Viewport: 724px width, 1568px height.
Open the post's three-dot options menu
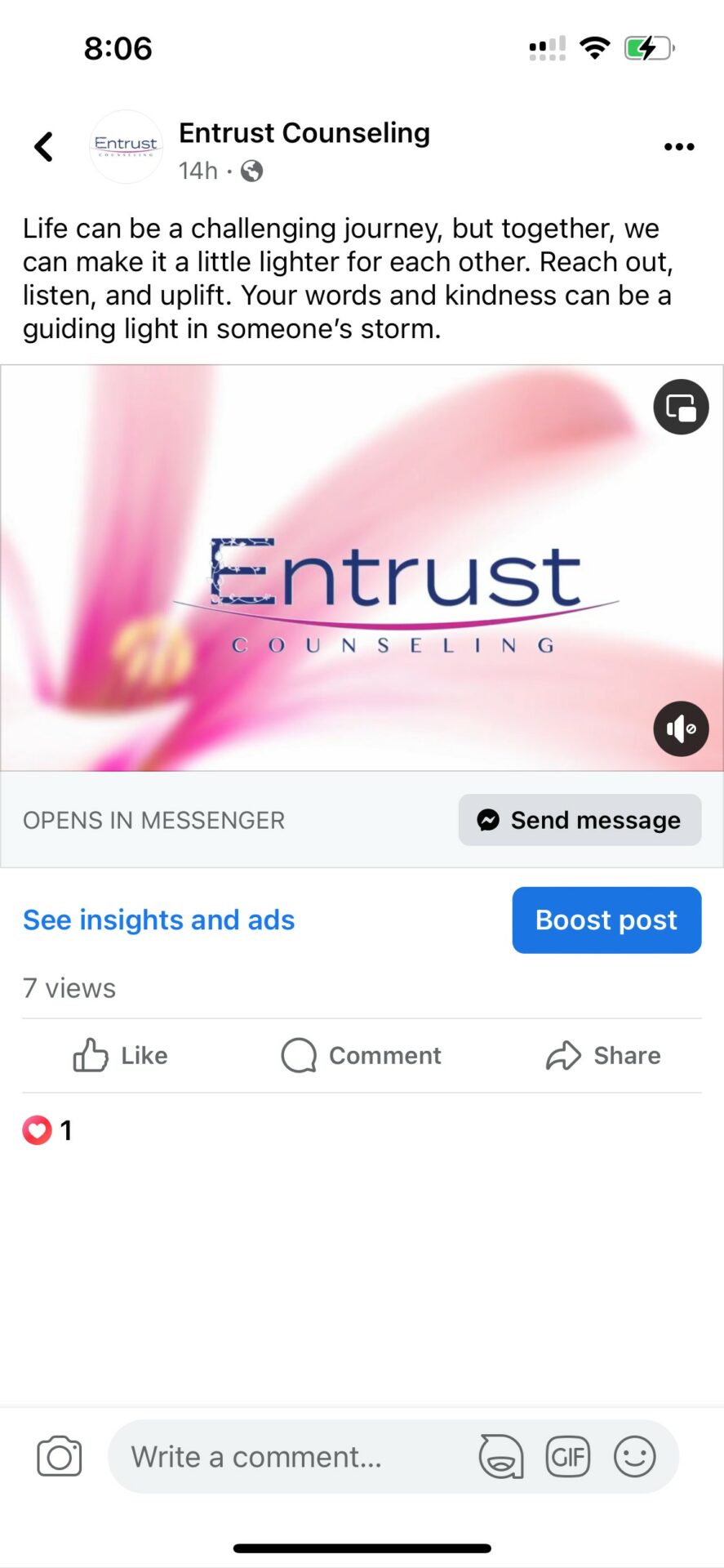click(679, 147)
